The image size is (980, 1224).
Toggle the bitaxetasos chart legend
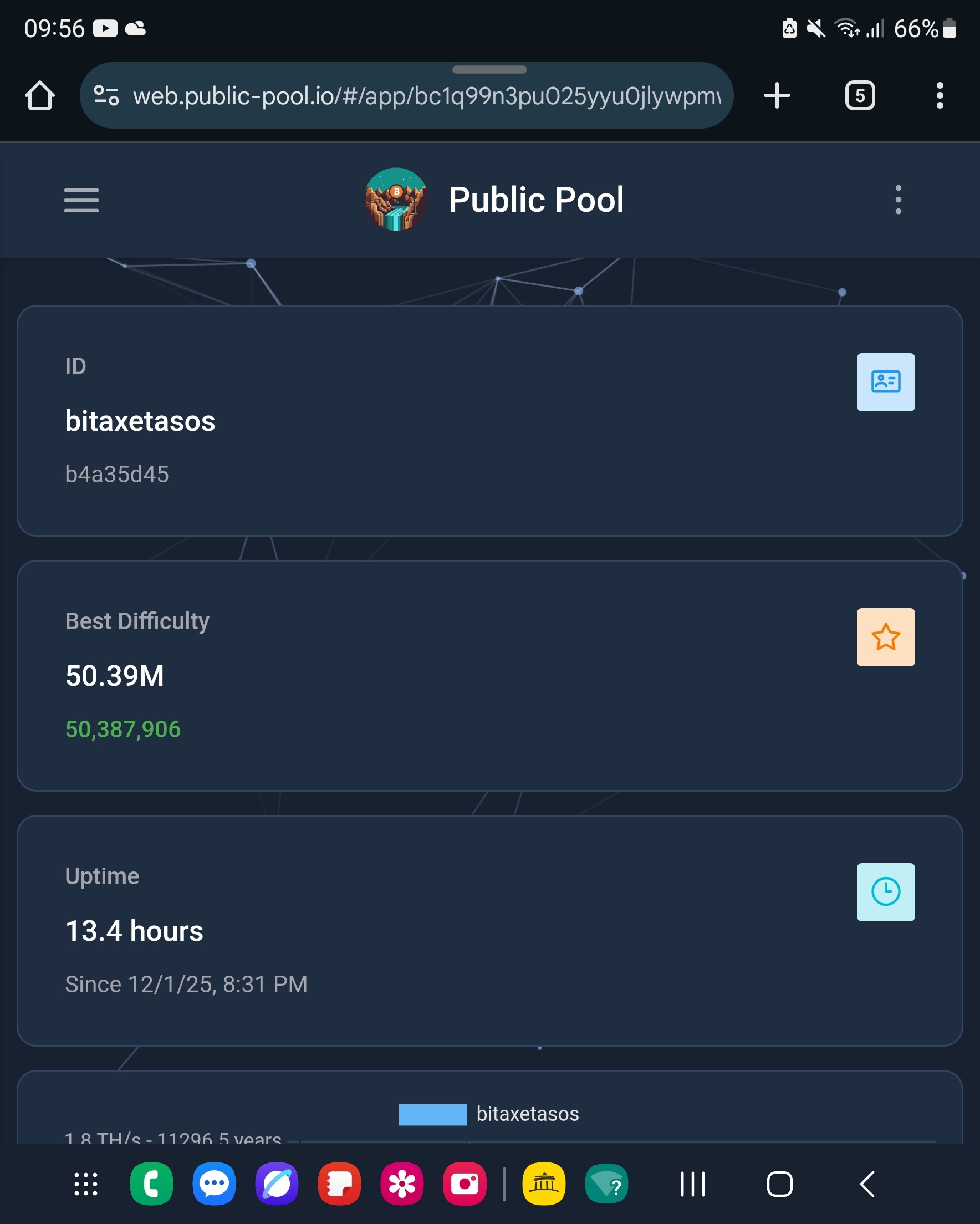[488, 1114]
